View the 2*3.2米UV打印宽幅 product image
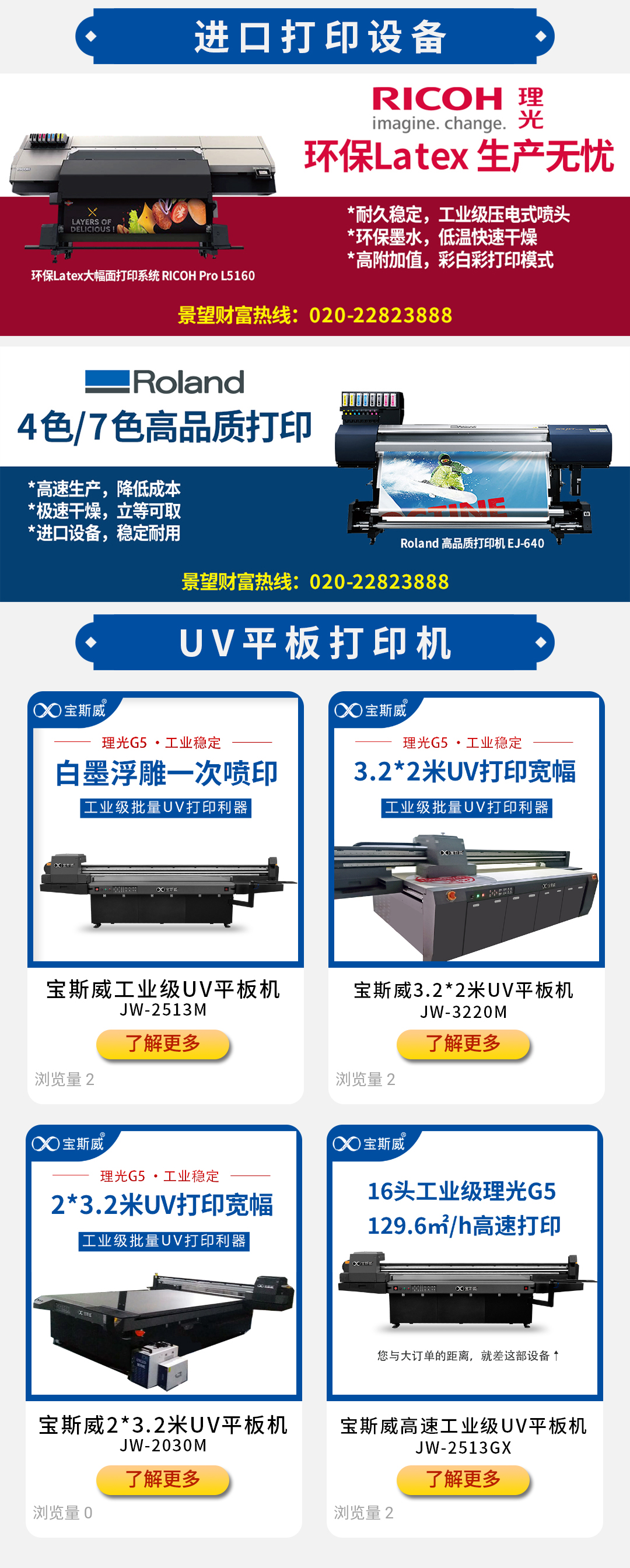 pos(164,1262)
